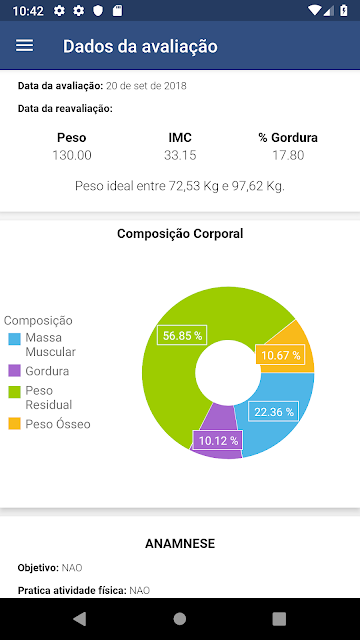Screen dimensions: 360x640
Task: Go to the home screen
Action: [x=180, y=619]
